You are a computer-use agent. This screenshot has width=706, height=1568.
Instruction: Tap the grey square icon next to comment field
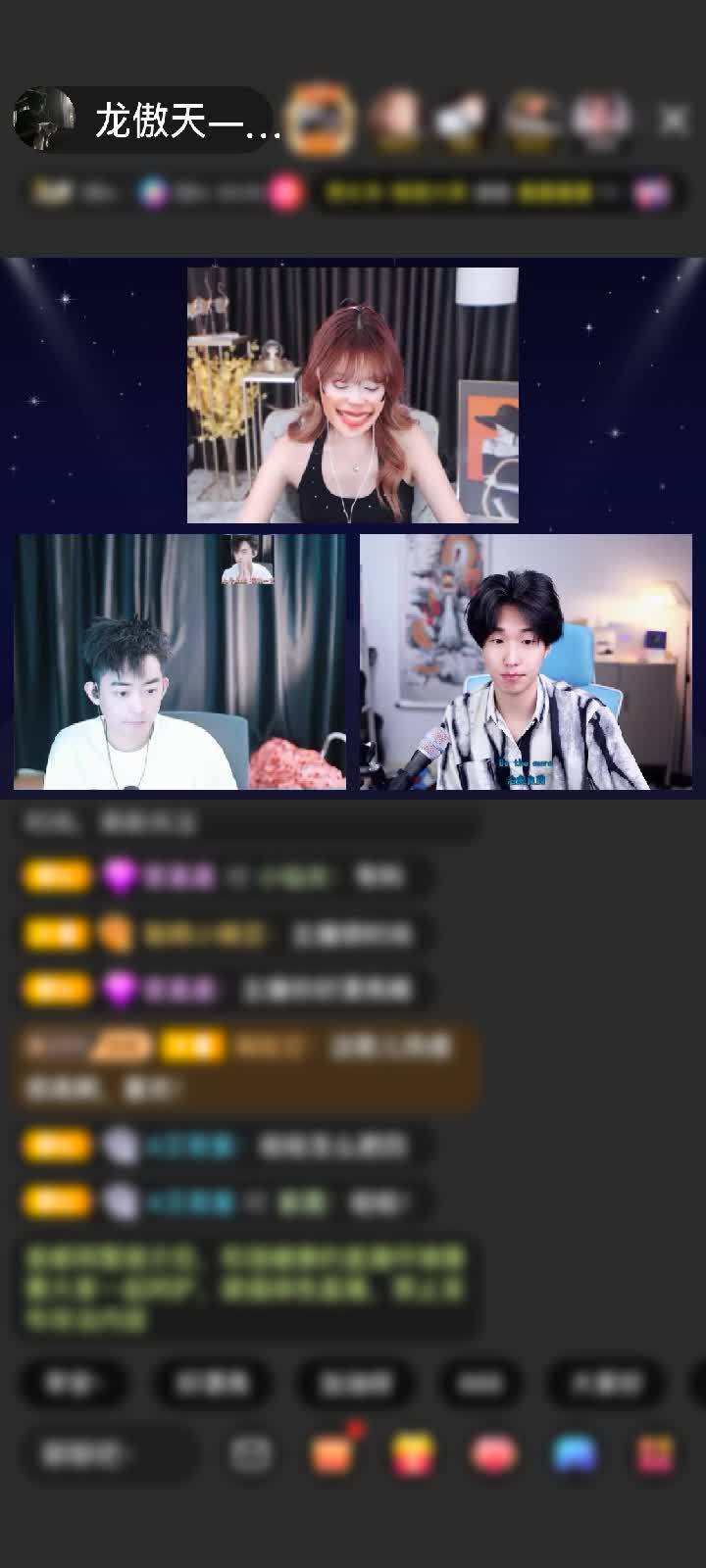pyautogui.click(x=251, y=1454)
